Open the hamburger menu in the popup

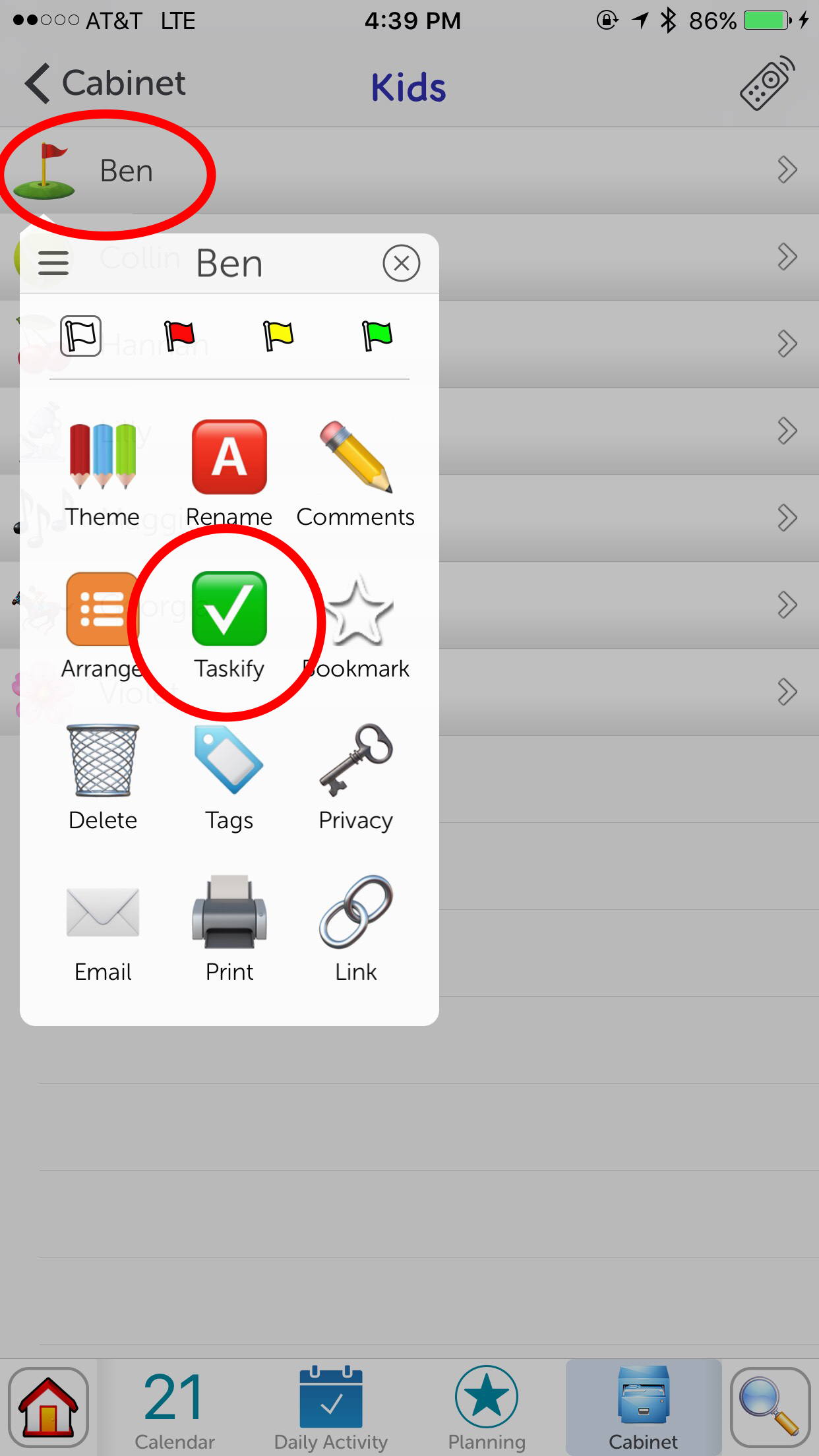[x=53, y=263]
